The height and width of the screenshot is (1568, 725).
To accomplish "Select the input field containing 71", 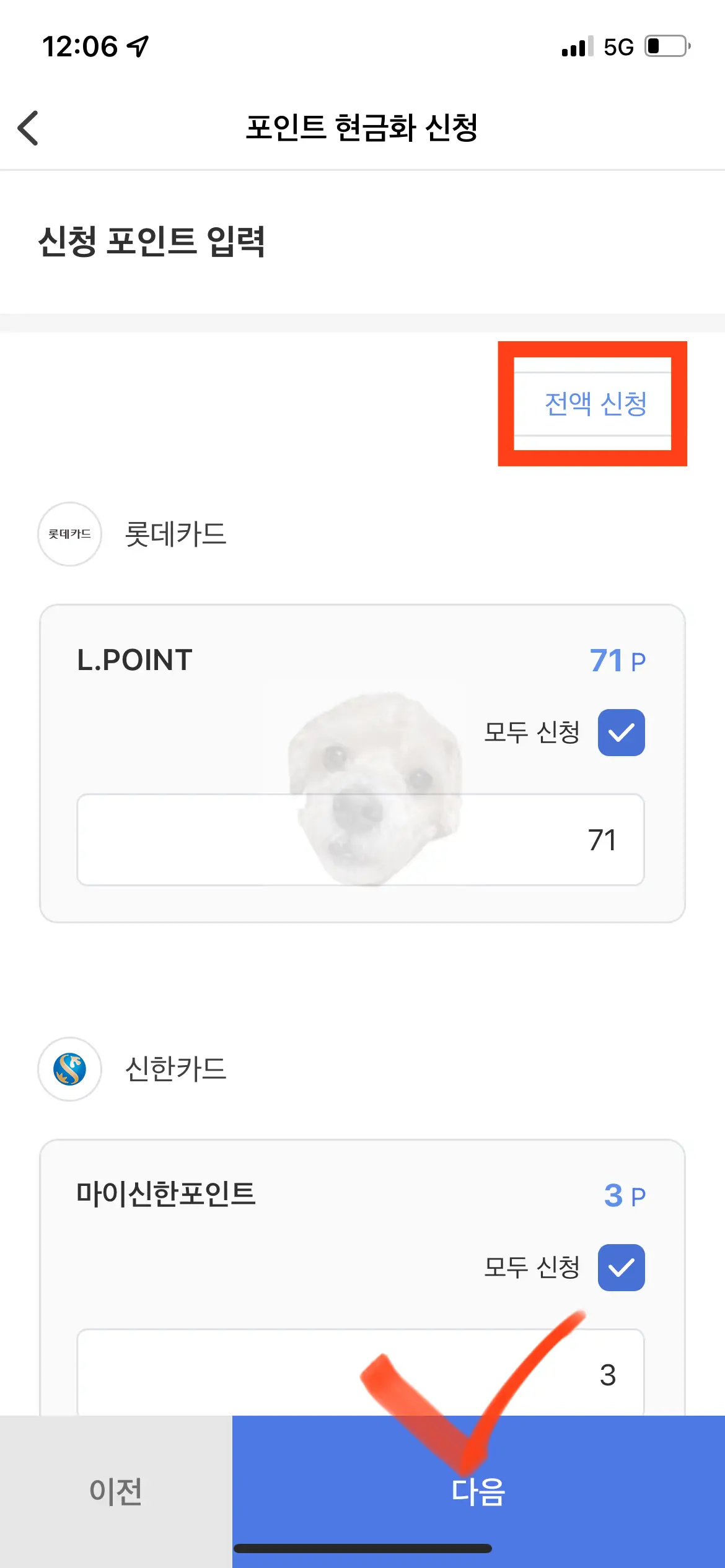I will (x=359, y=839).
